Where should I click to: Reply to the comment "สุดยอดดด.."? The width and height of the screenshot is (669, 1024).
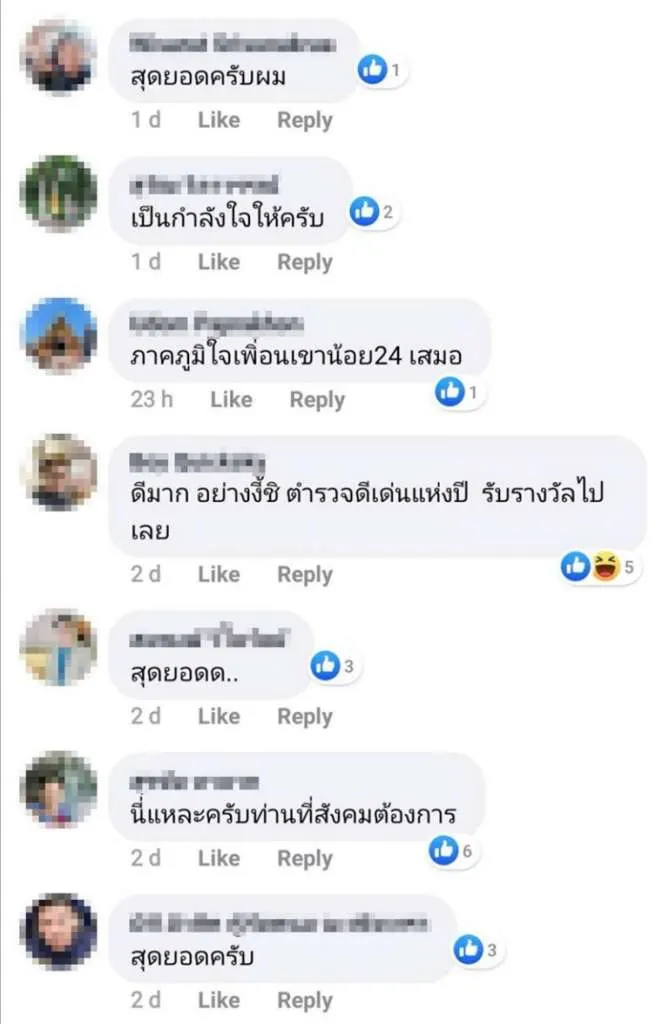(x=304, y=717)
